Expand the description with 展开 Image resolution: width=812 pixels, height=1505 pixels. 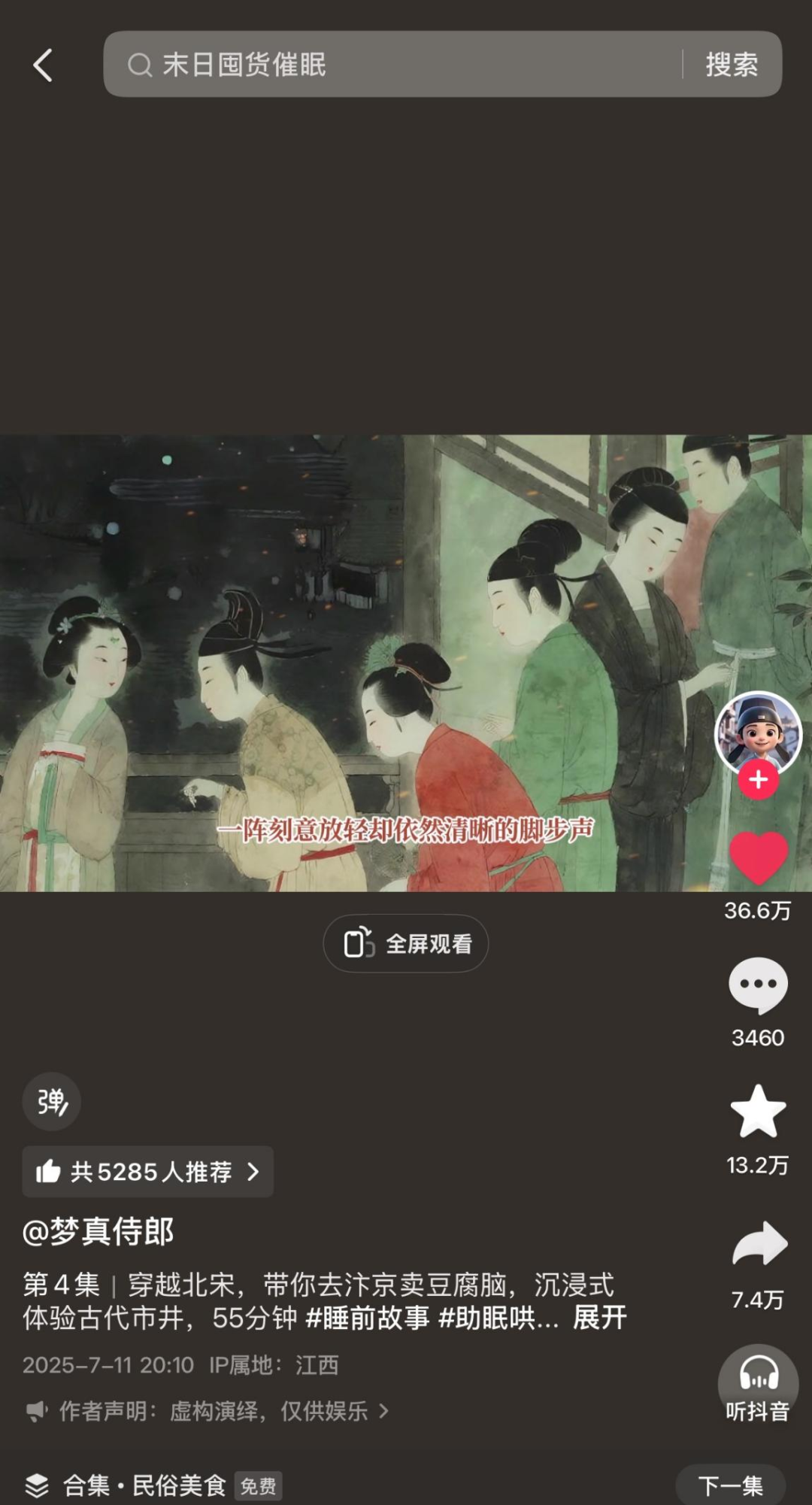pyautogui.click(x=599, y=1318)
